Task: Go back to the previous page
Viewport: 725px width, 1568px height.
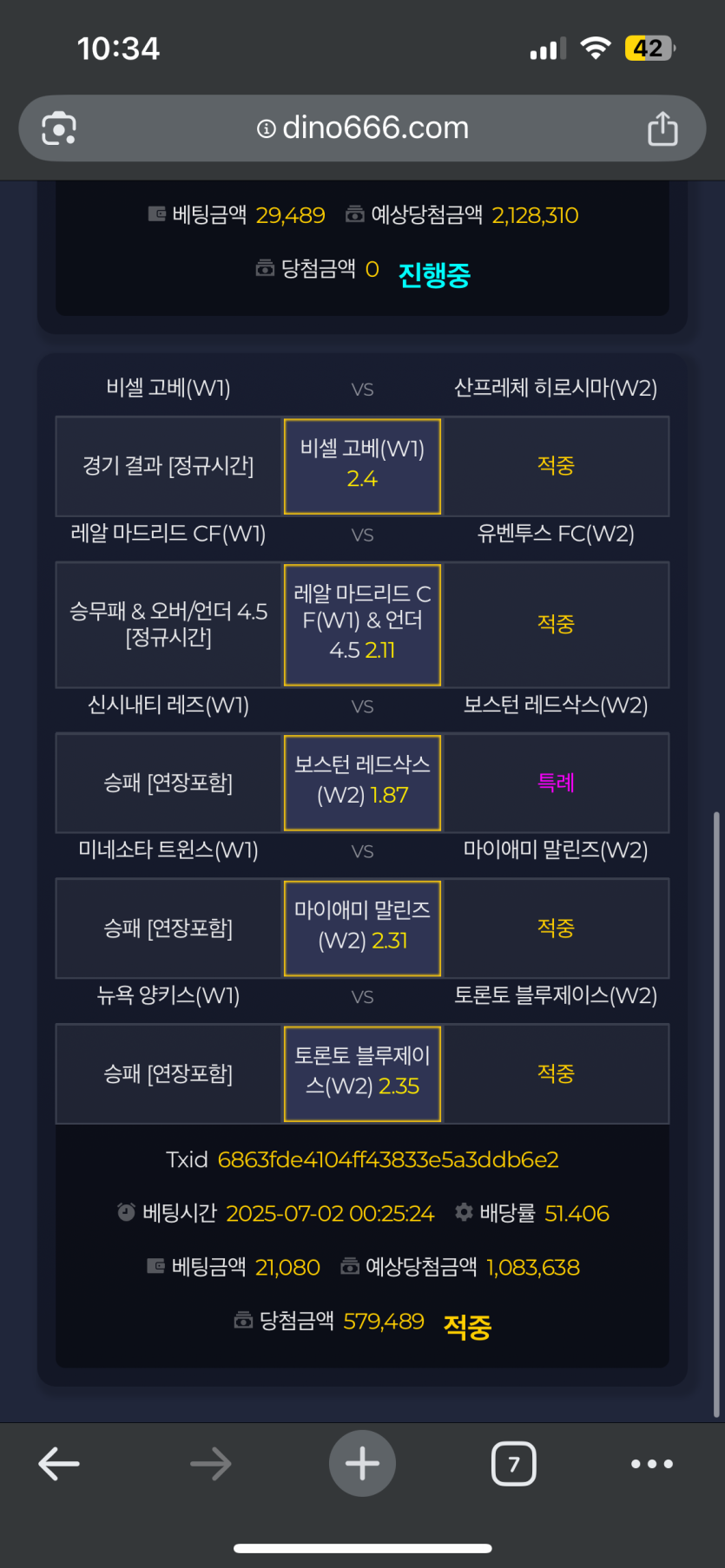Action: point(59,1464)
